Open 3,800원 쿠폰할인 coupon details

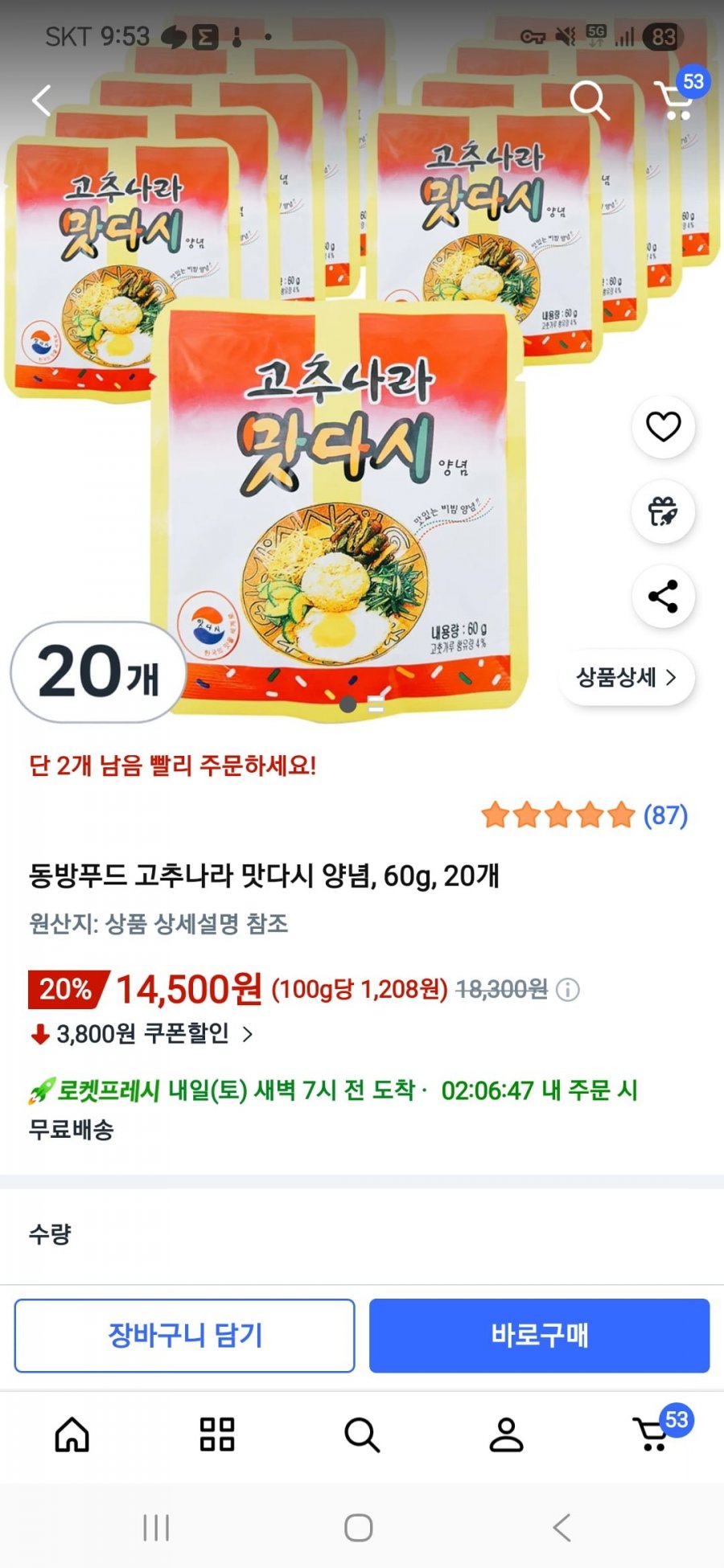tap(142, 1034)
